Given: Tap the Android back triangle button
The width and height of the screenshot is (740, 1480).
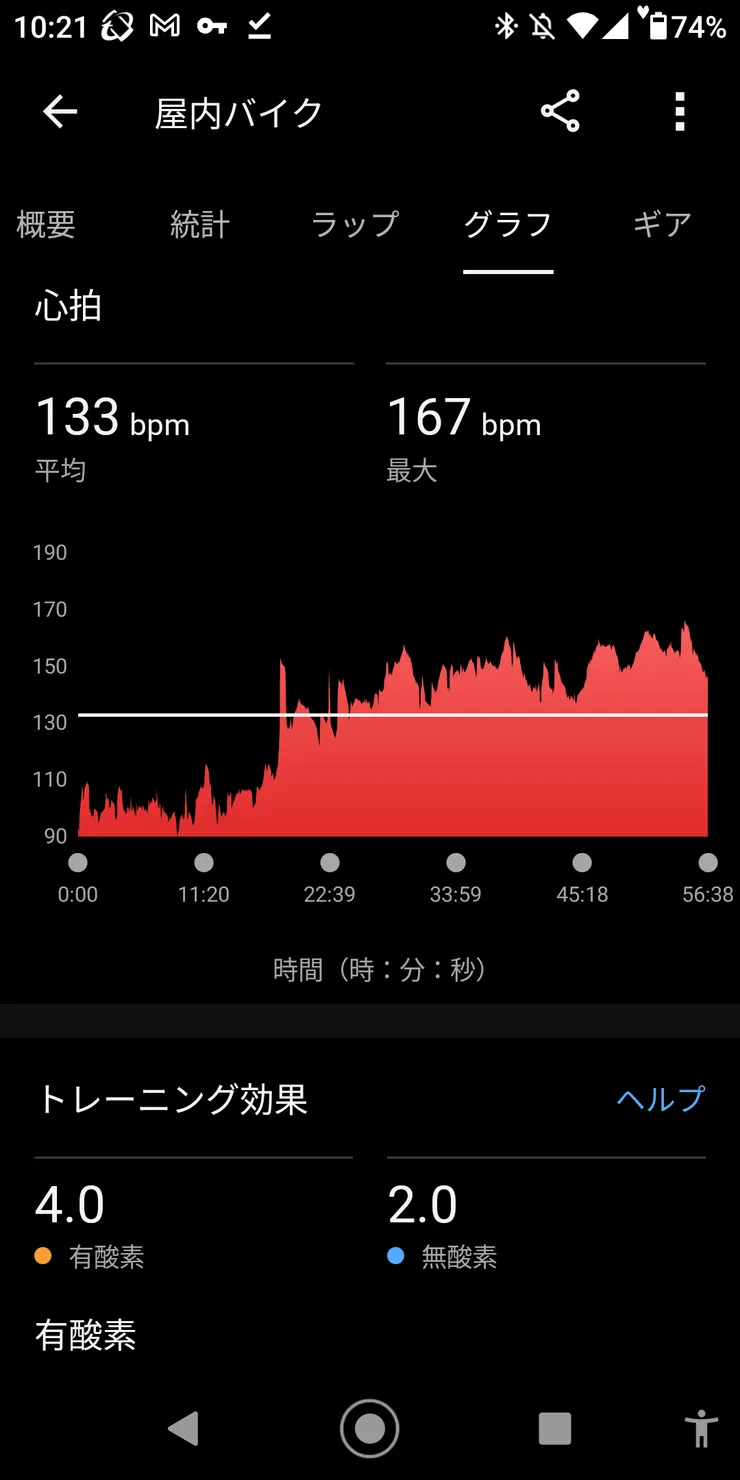Looking at the screenshot, I should 184,1428.
